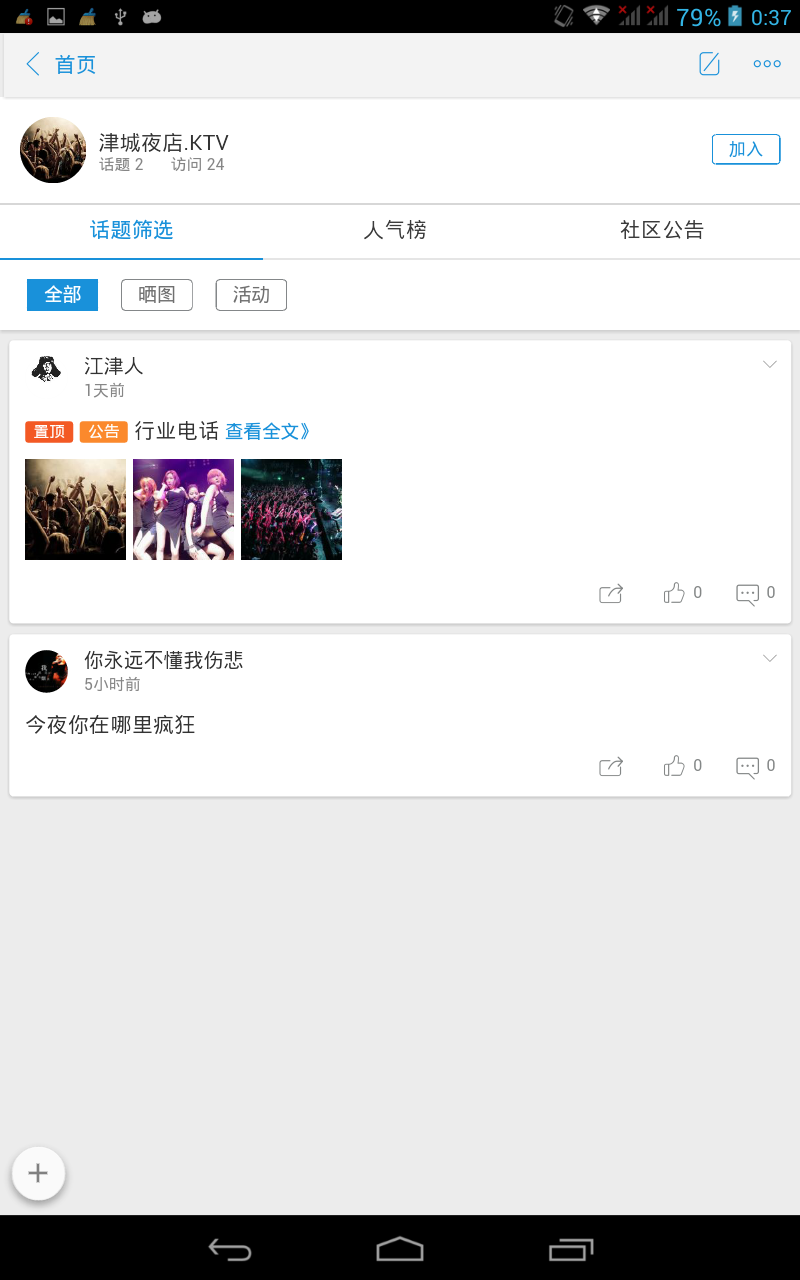The height and width of the screenshot is (1280, 800).
Task: Switch to the 人气榜 tab
Action: pyautogui.click(x=395, y=230)
